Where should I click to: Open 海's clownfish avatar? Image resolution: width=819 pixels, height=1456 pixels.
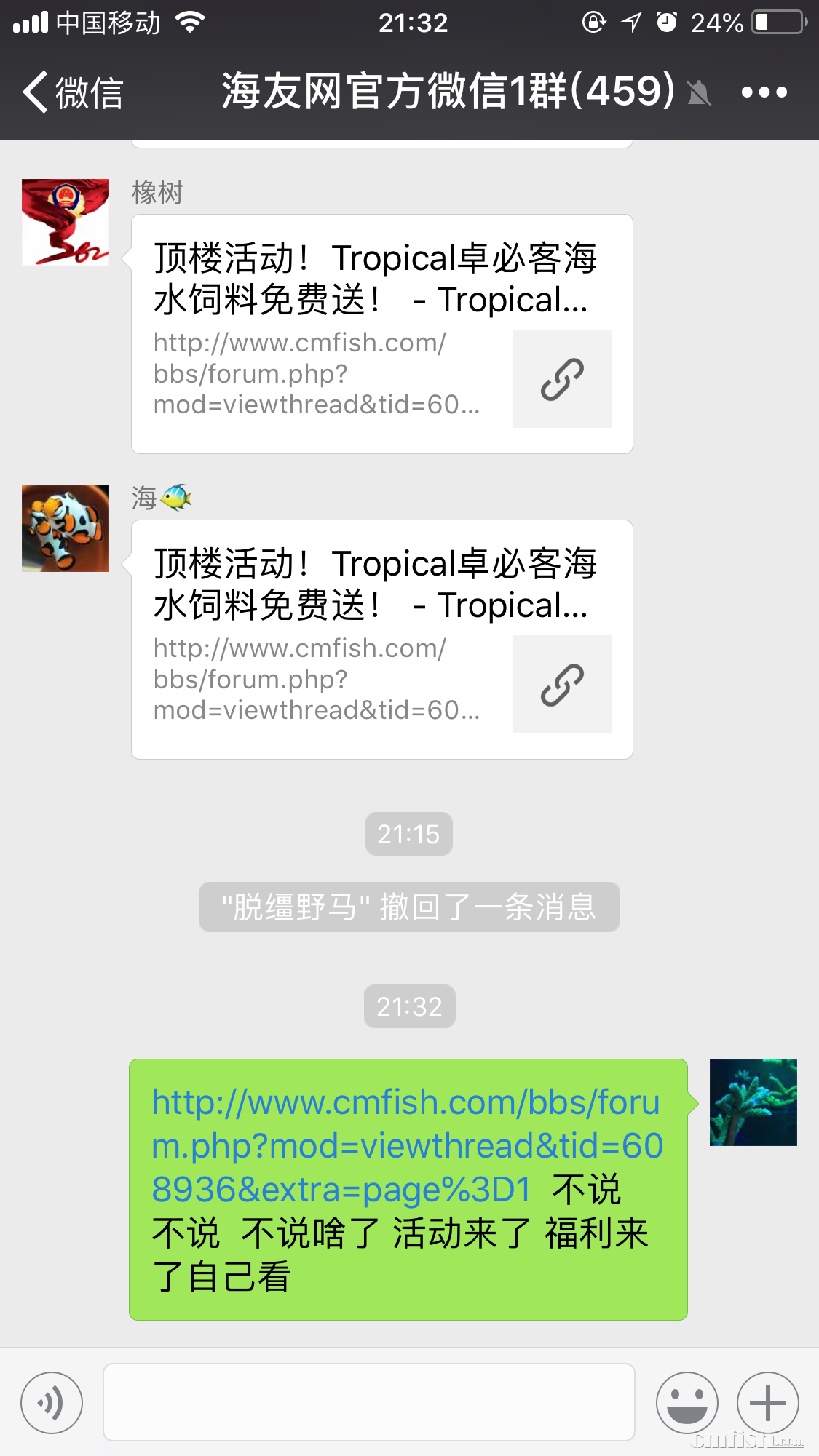[66, 528]
